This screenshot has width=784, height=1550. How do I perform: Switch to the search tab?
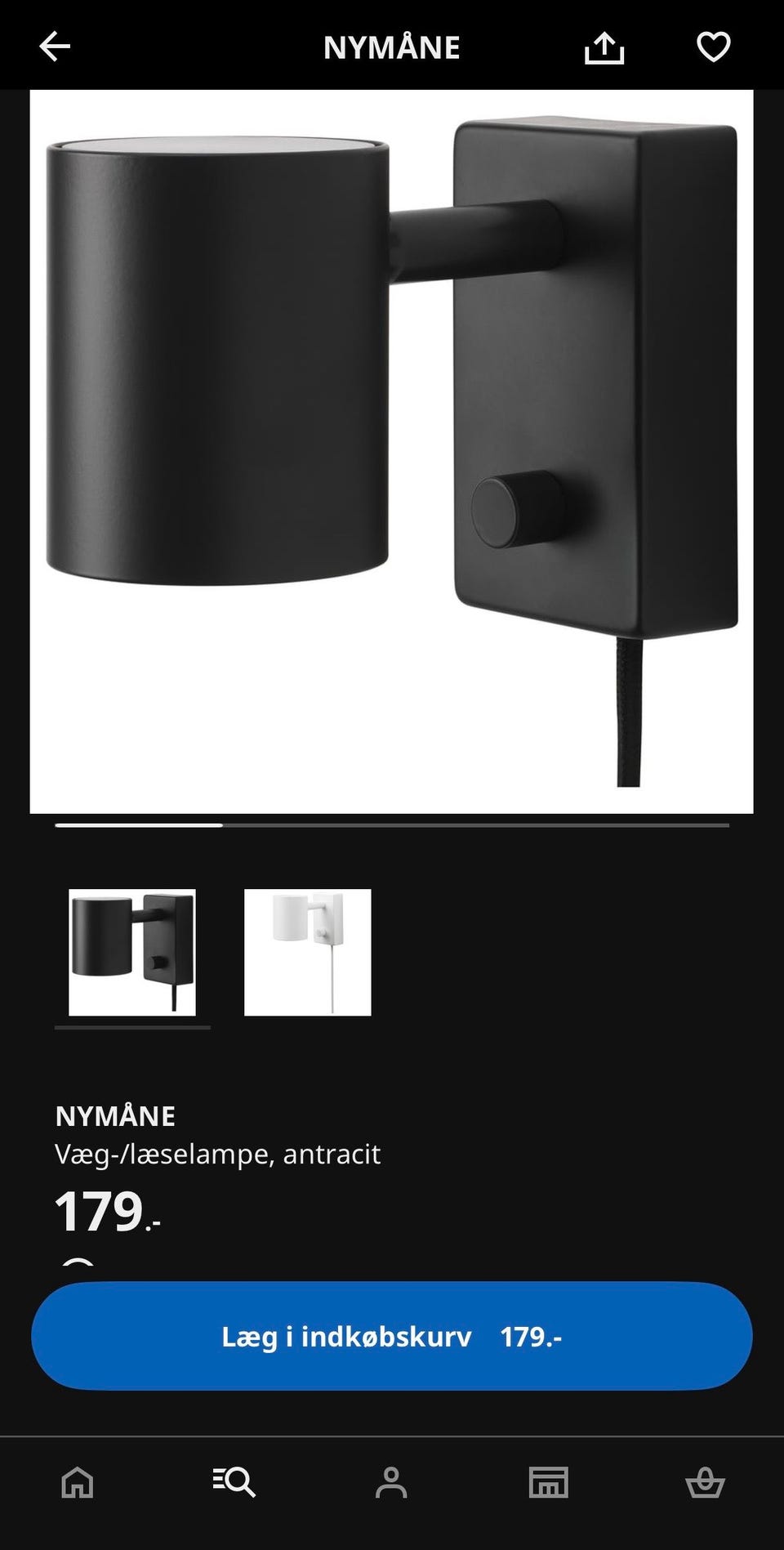coord(234,1481)
